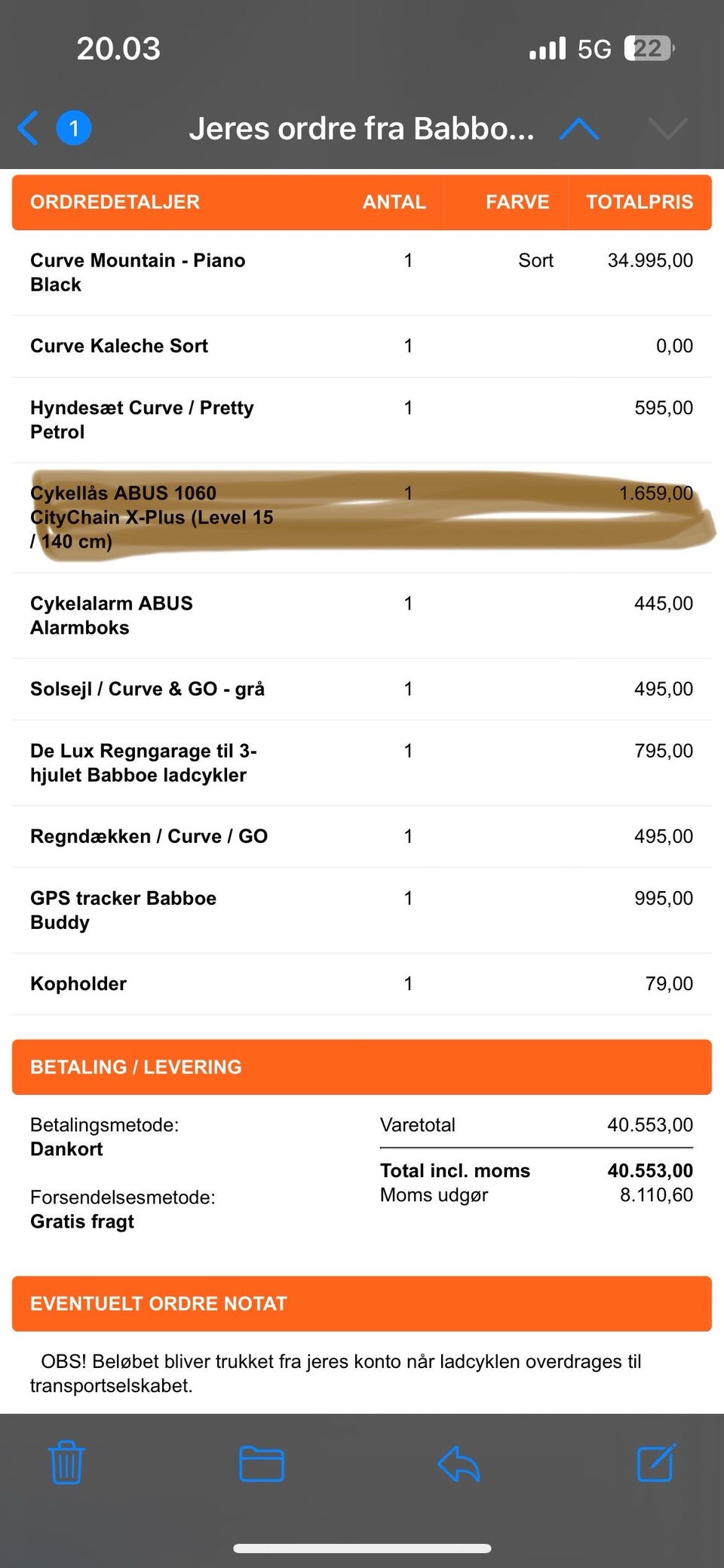Tap the ORDREDETALJER header bar
Viewport: 724px width, 1568px height.
[362, 201]
